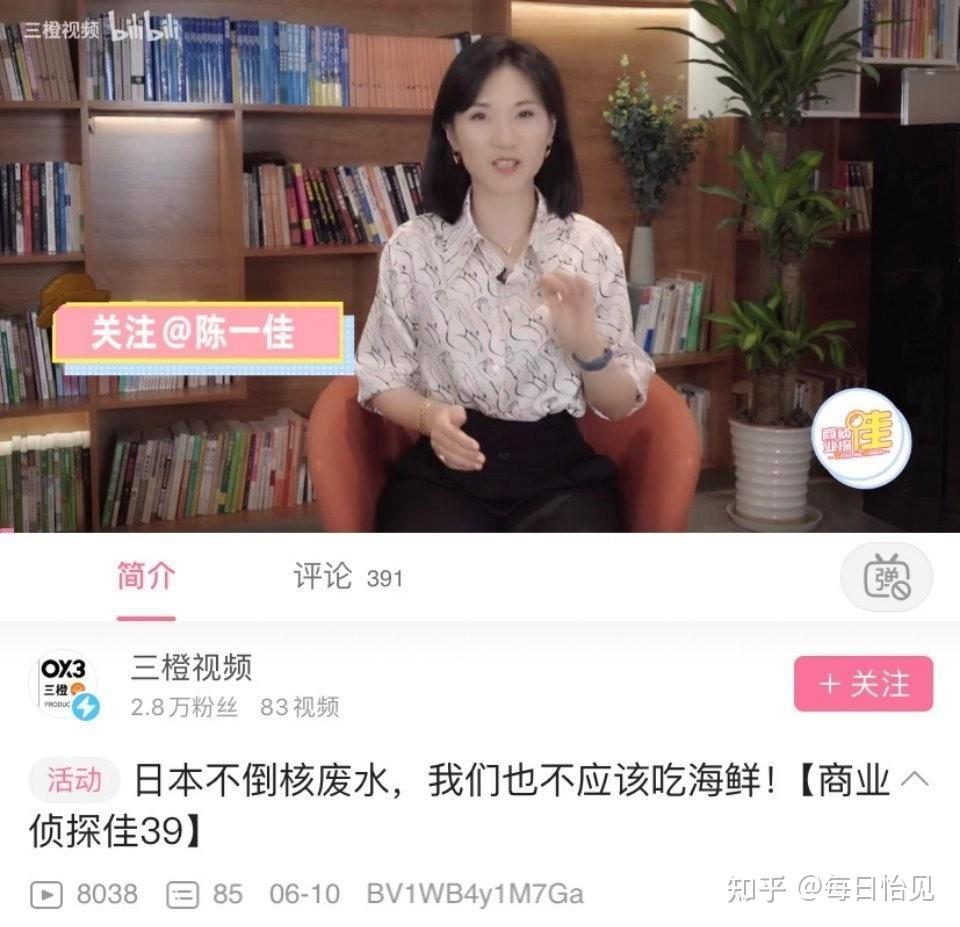Follow 三橙视频 with the 关注 button

(863, 685)
